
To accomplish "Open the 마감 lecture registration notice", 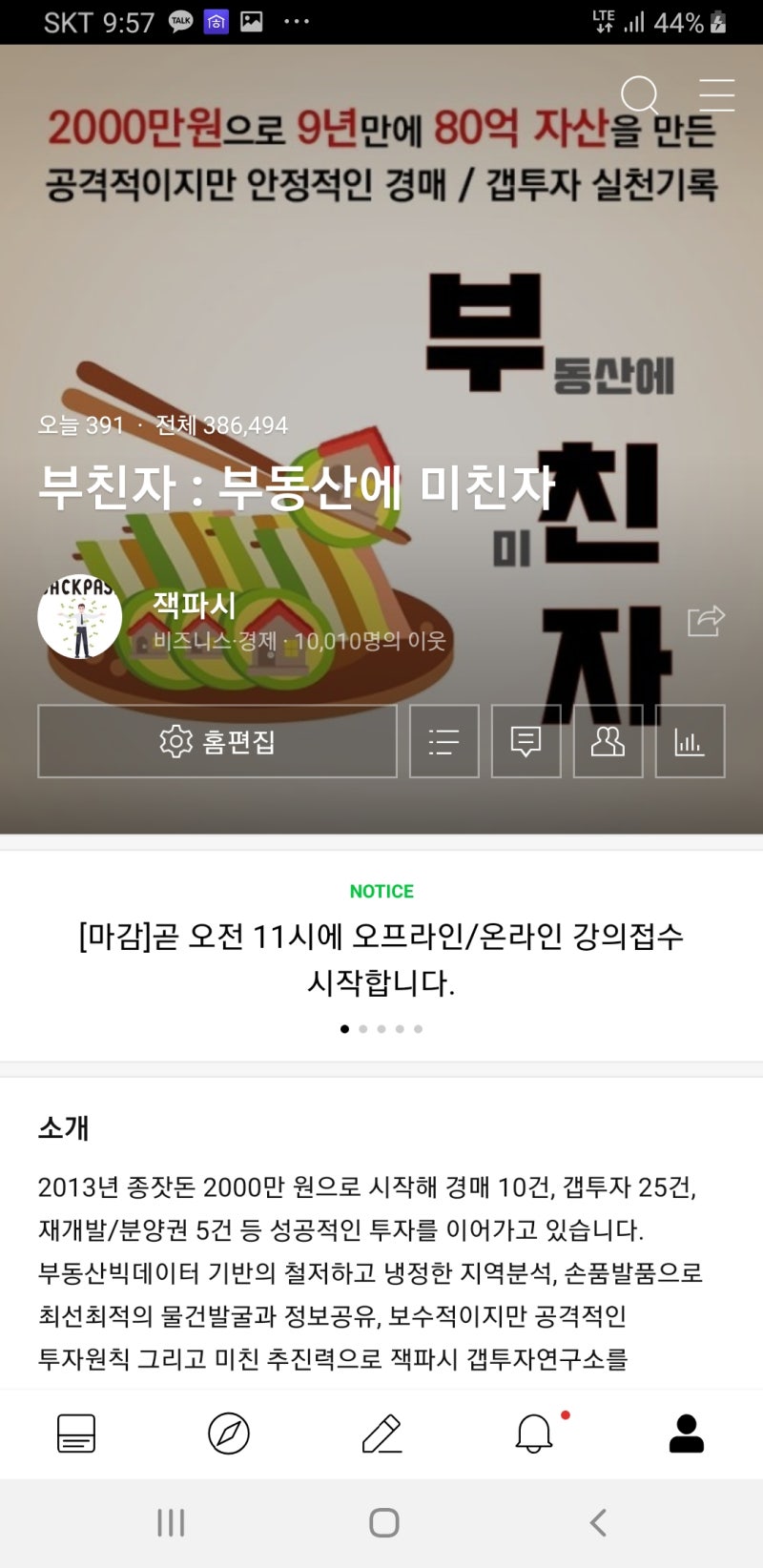I will click(x=381, y=959).
